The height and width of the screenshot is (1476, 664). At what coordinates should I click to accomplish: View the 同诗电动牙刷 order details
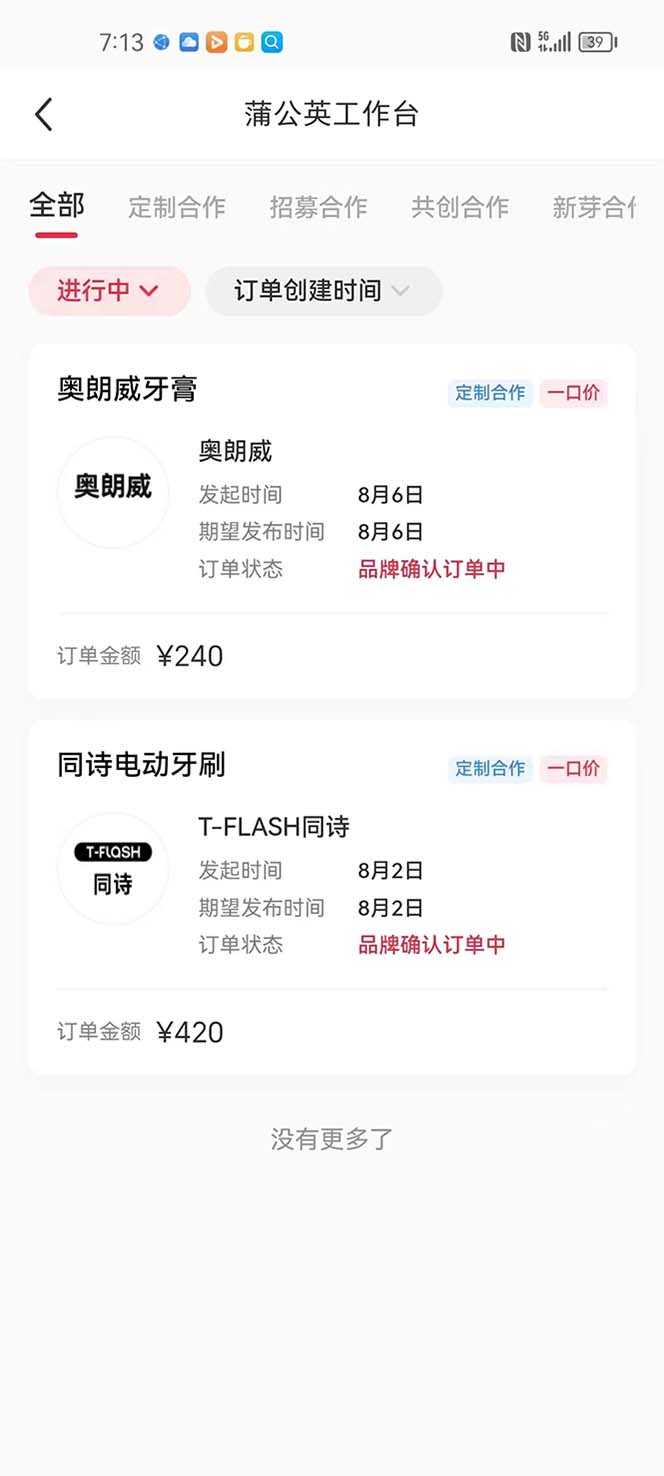pyautogui.click(x=331, y=897)
